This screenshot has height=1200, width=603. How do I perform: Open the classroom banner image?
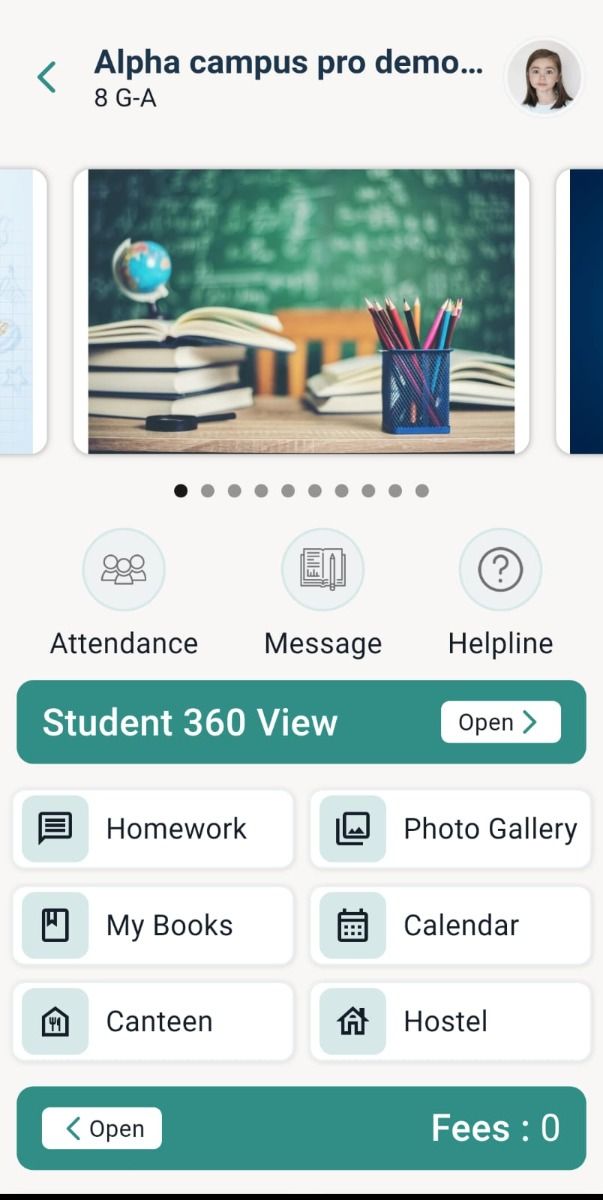[301, 311]
